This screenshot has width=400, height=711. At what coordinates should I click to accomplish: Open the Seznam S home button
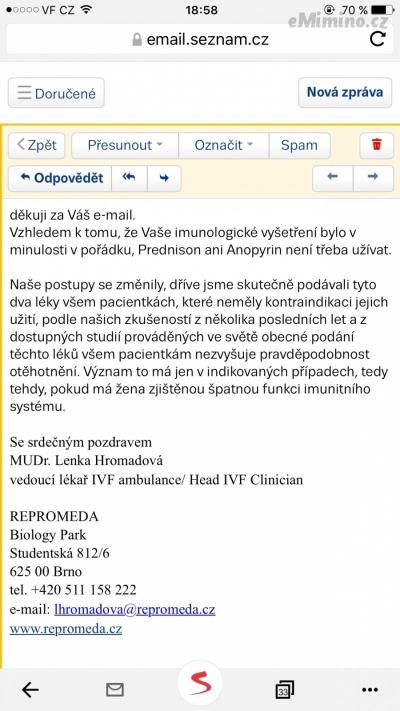[x=200, y=683]
